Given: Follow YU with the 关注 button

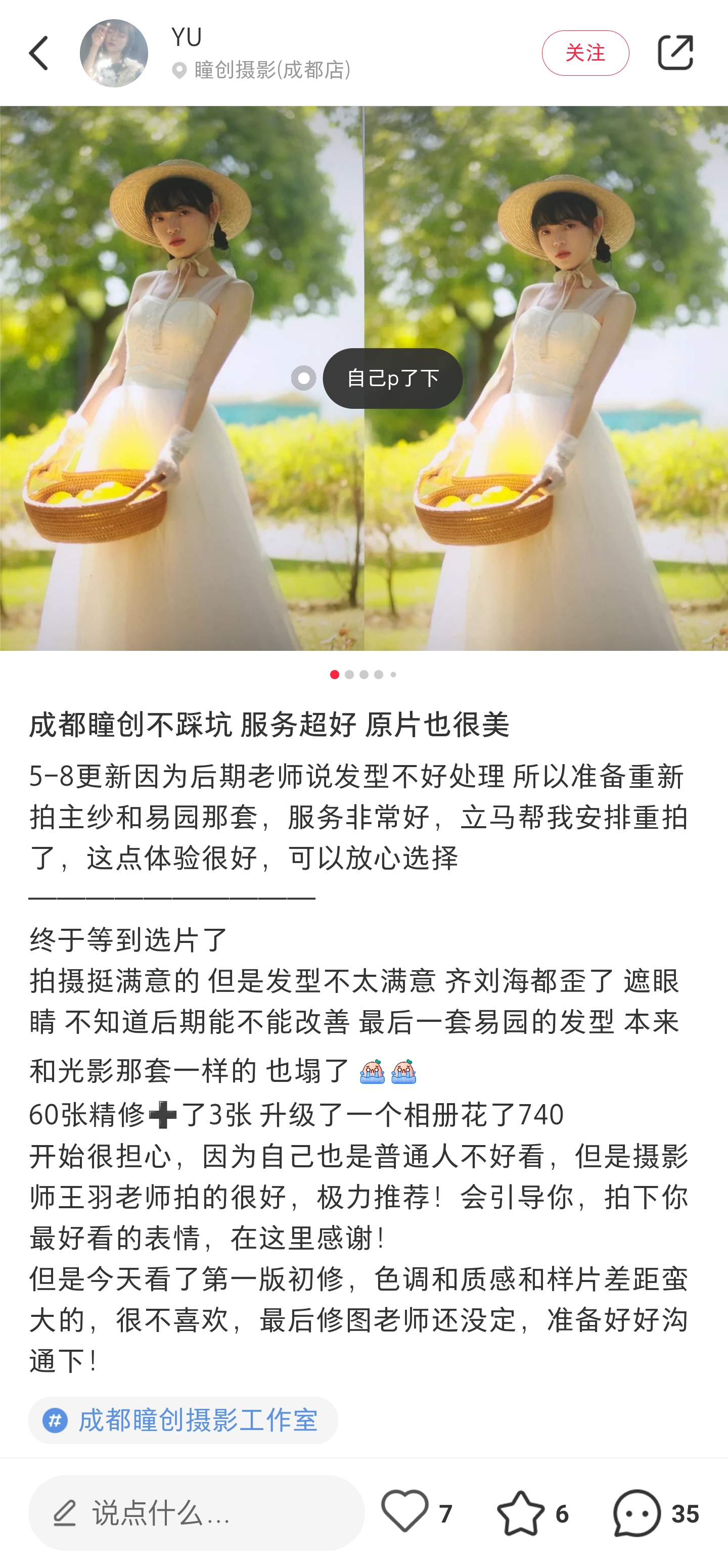Looking at the screenshot, I should coord(585,54).
